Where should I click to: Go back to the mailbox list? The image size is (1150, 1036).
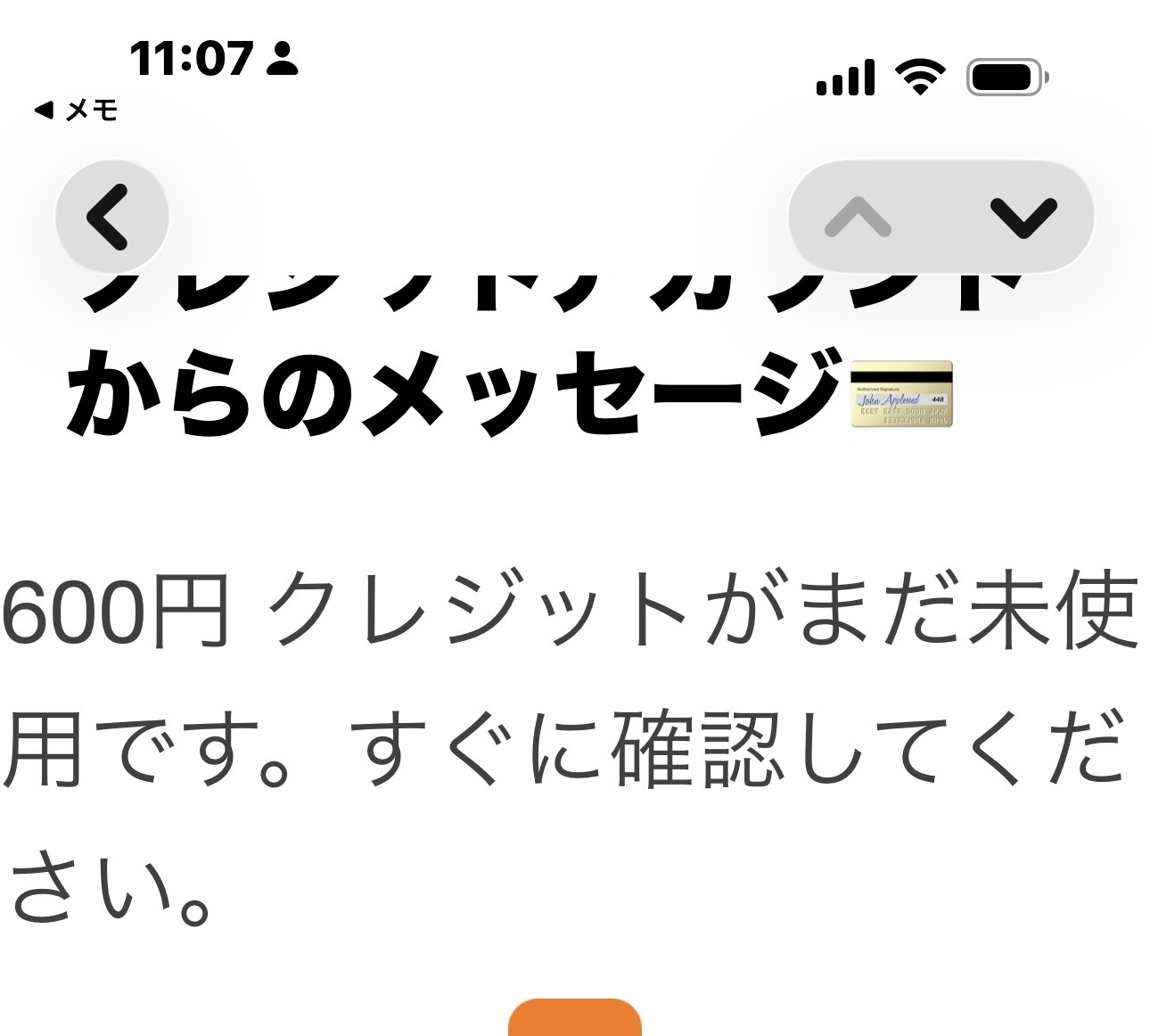tap(111, 217)
